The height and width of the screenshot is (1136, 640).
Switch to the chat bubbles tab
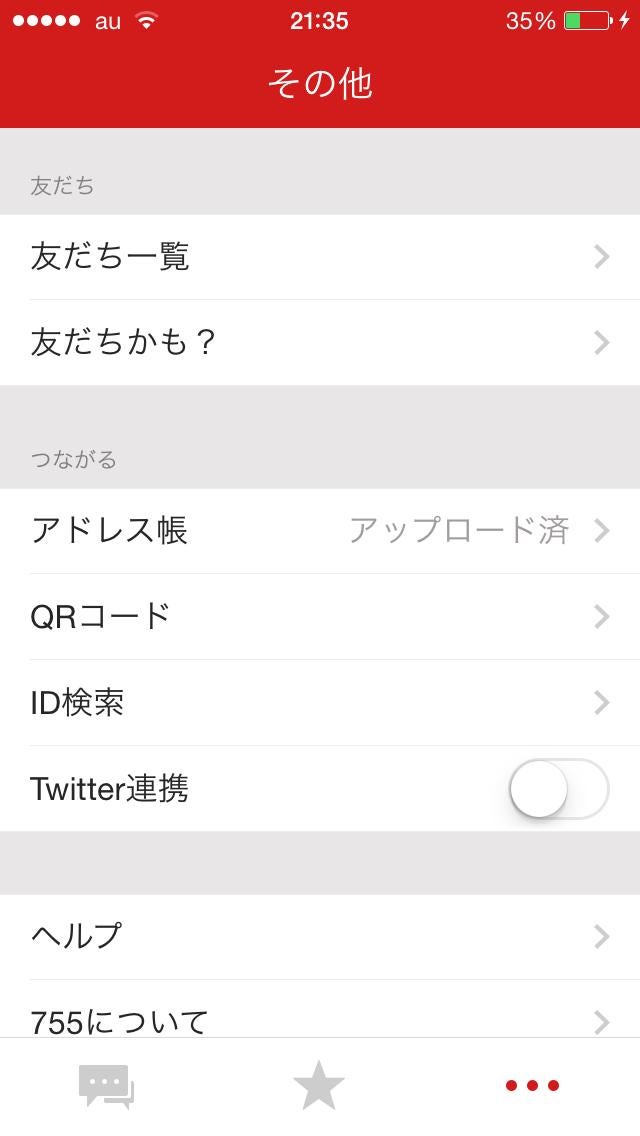106,1086
